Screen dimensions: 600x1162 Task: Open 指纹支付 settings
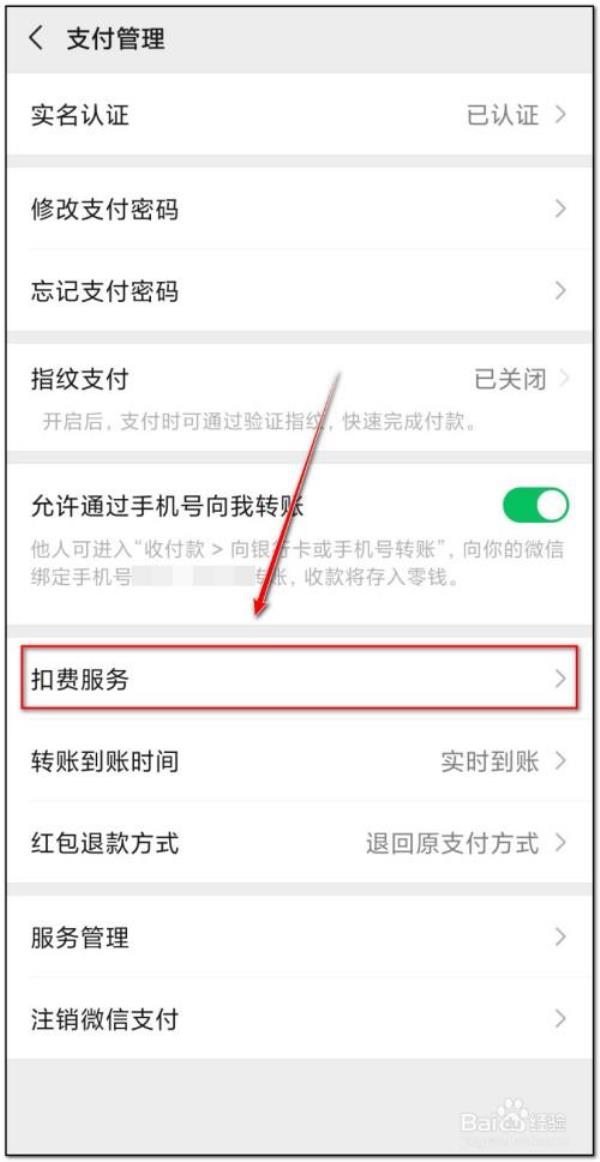(300, 380)
